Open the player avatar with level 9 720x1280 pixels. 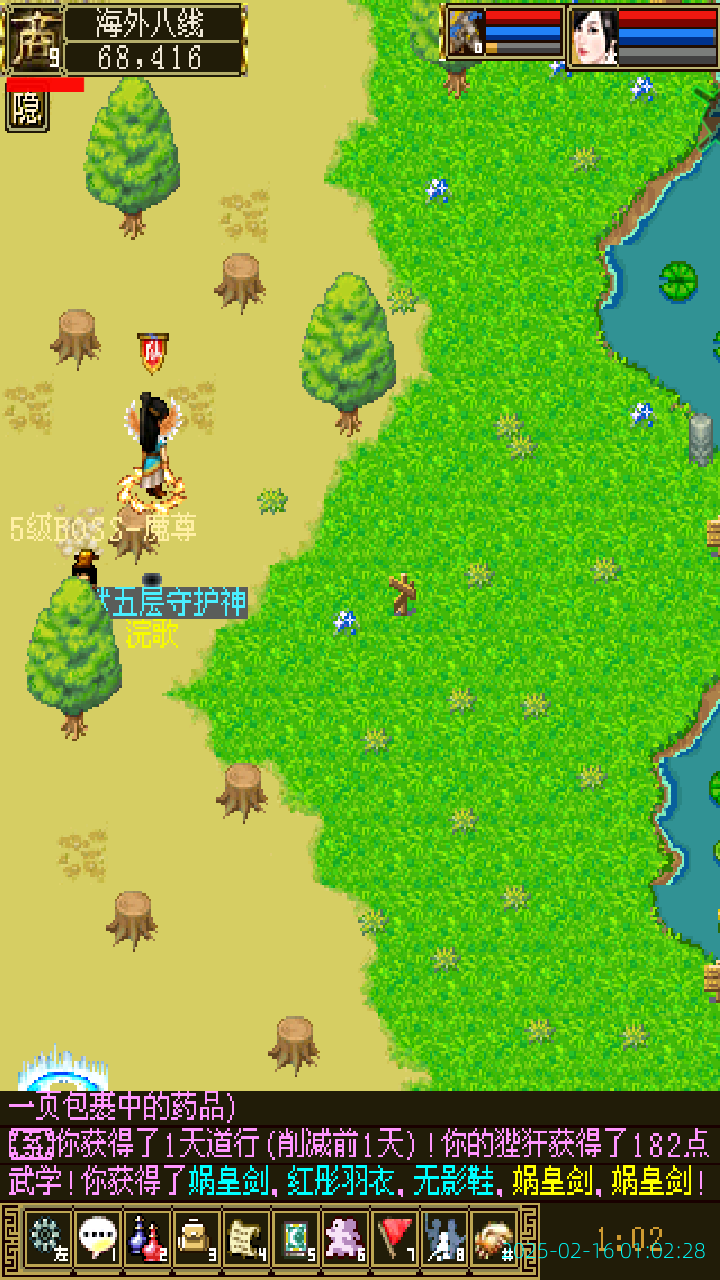coord(34,40)
